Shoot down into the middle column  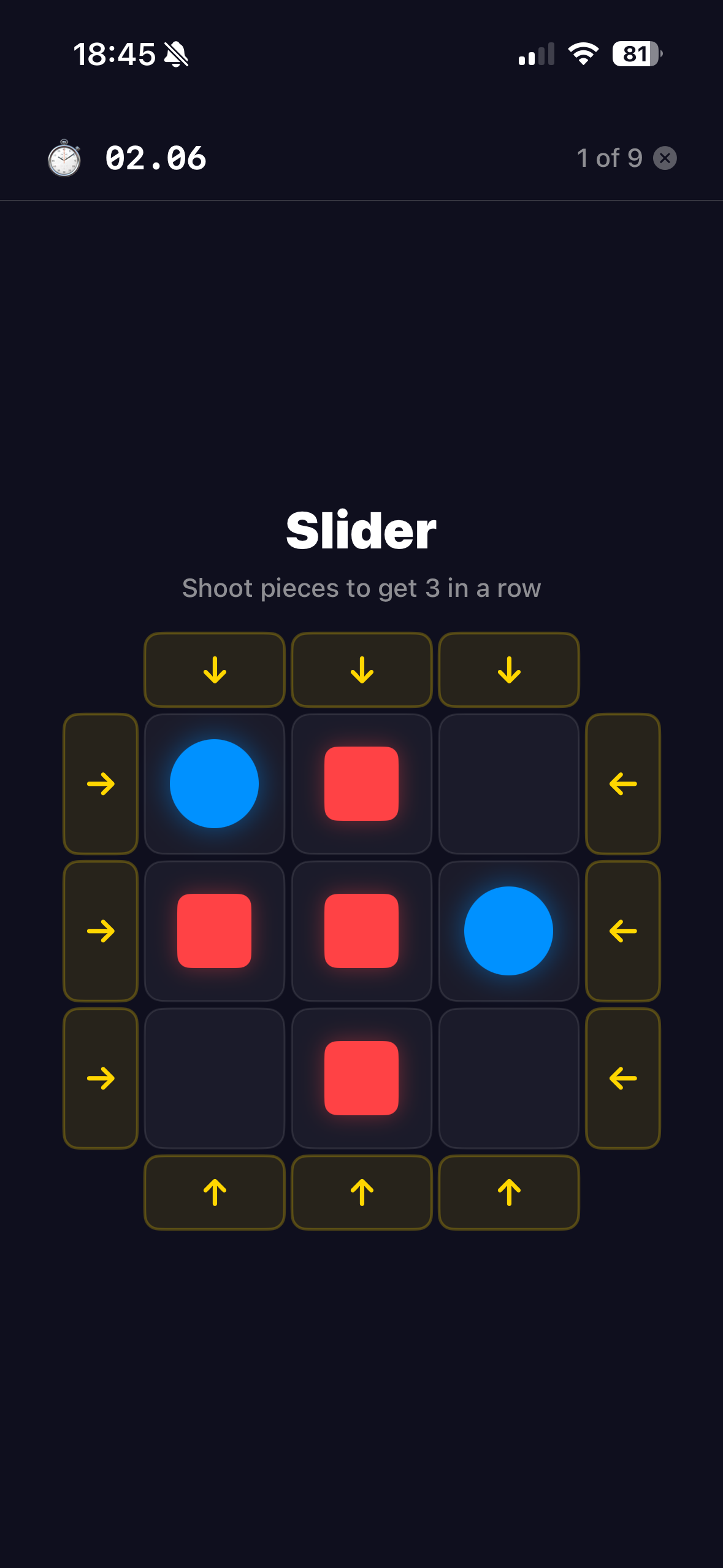tap(362, 670)
